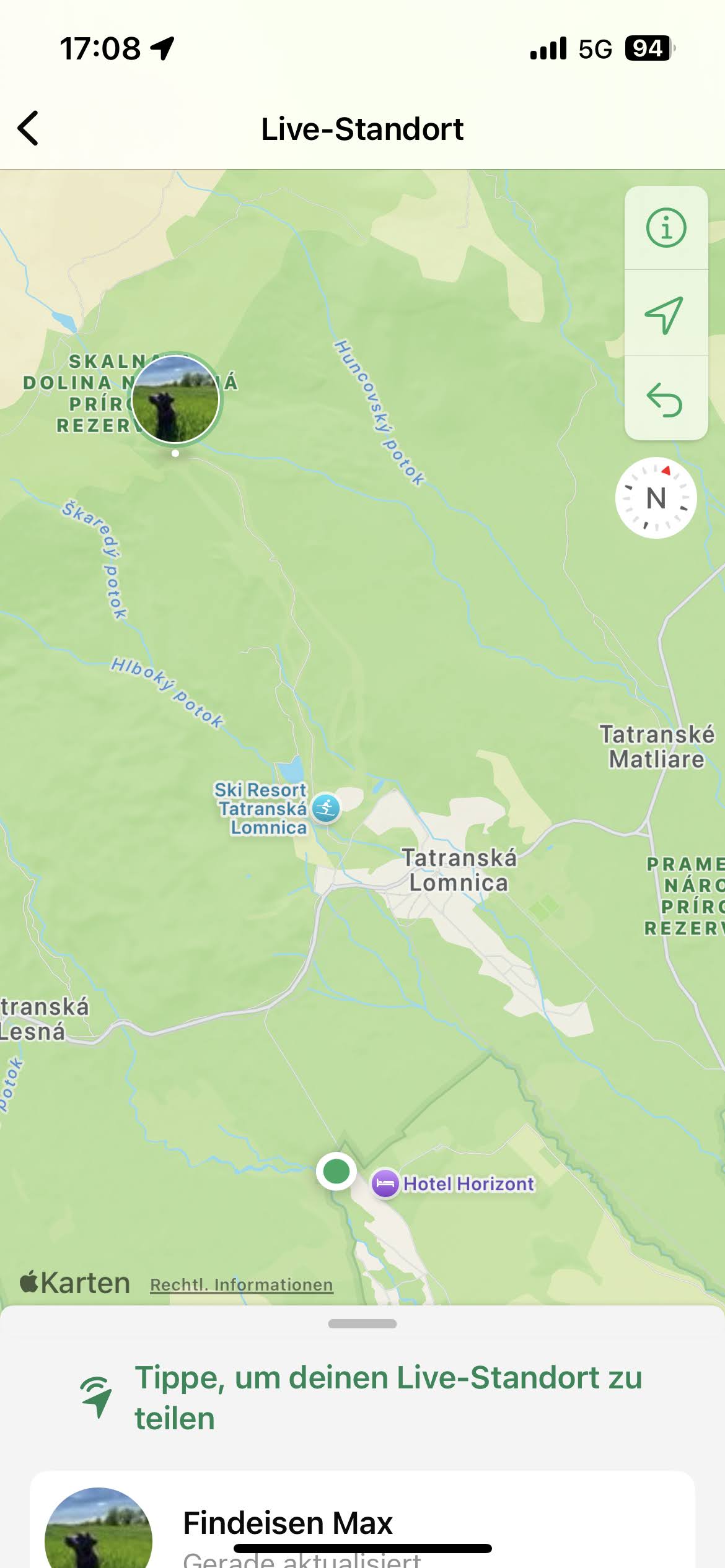Open the Hotel Horizont map pin
This screenshot has width=725, height=1568.
385,1184
